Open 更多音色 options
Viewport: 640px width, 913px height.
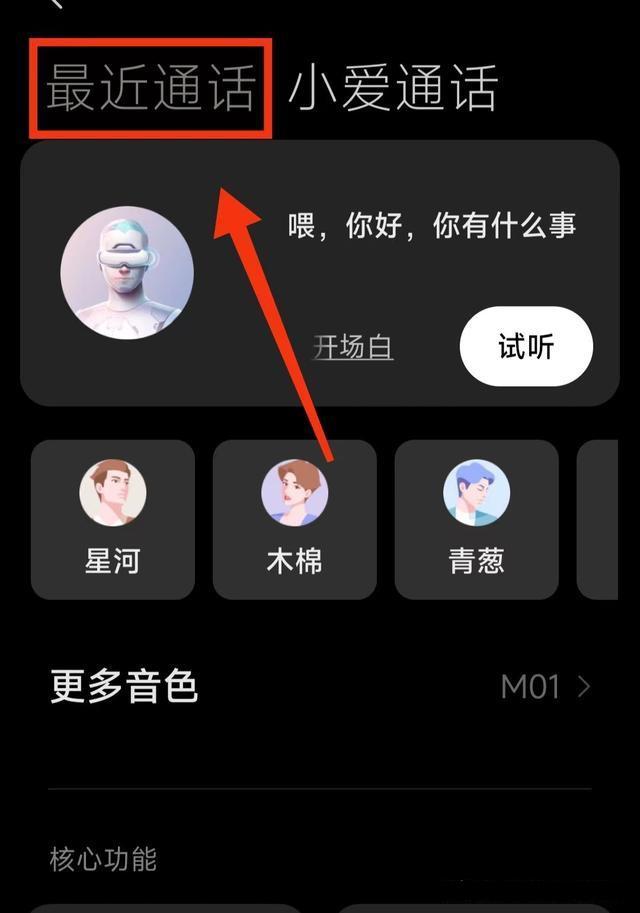[320, 687]
